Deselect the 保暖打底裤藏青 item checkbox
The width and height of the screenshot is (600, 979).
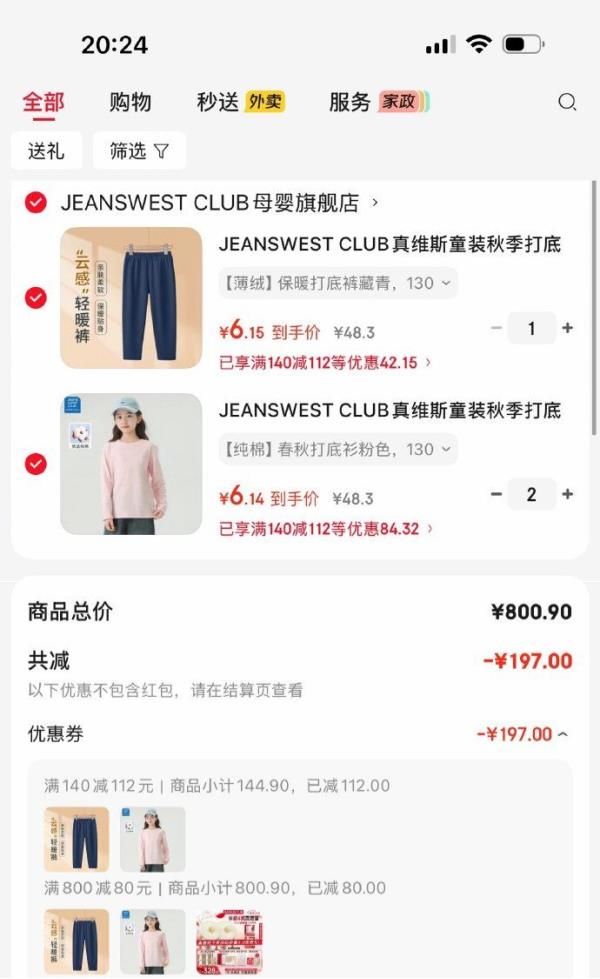pyautogui.click(x=36, y=297)
